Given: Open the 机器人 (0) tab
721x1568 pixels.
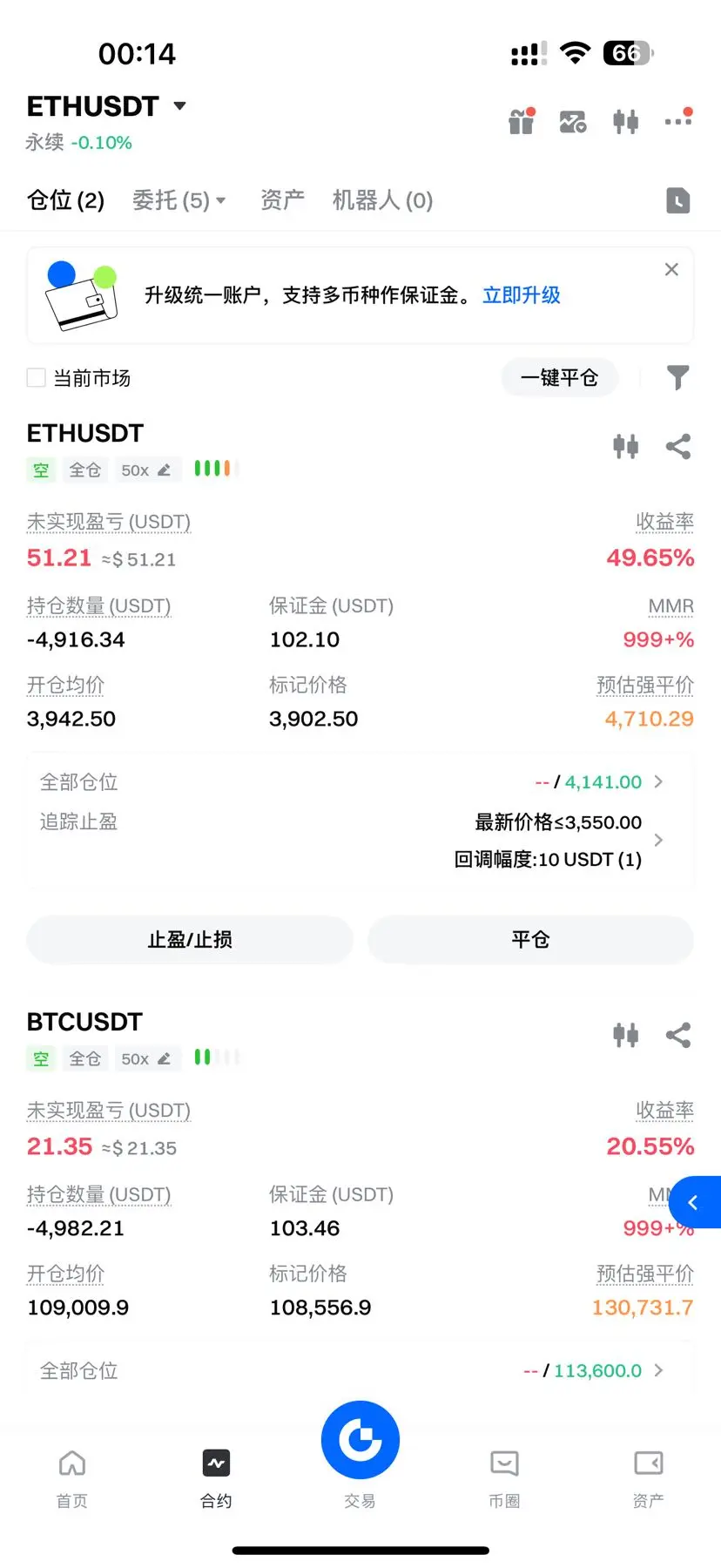Looking at the screenshot, I should tap(382, 200).
